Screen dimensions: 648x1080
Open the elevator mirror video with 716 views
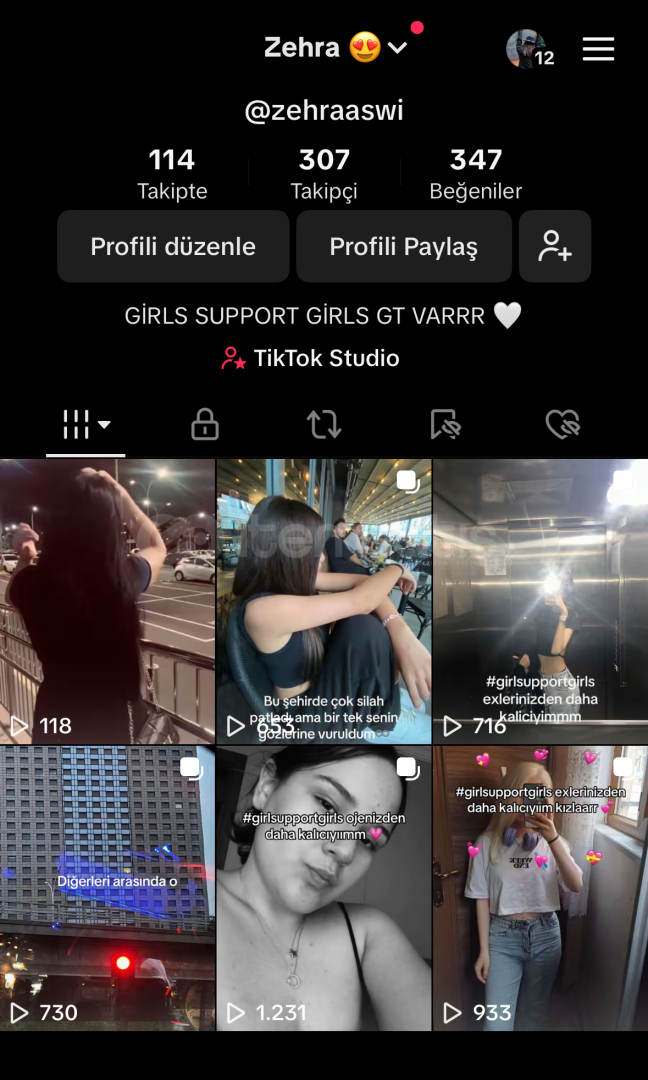click(x=541, y=601)
